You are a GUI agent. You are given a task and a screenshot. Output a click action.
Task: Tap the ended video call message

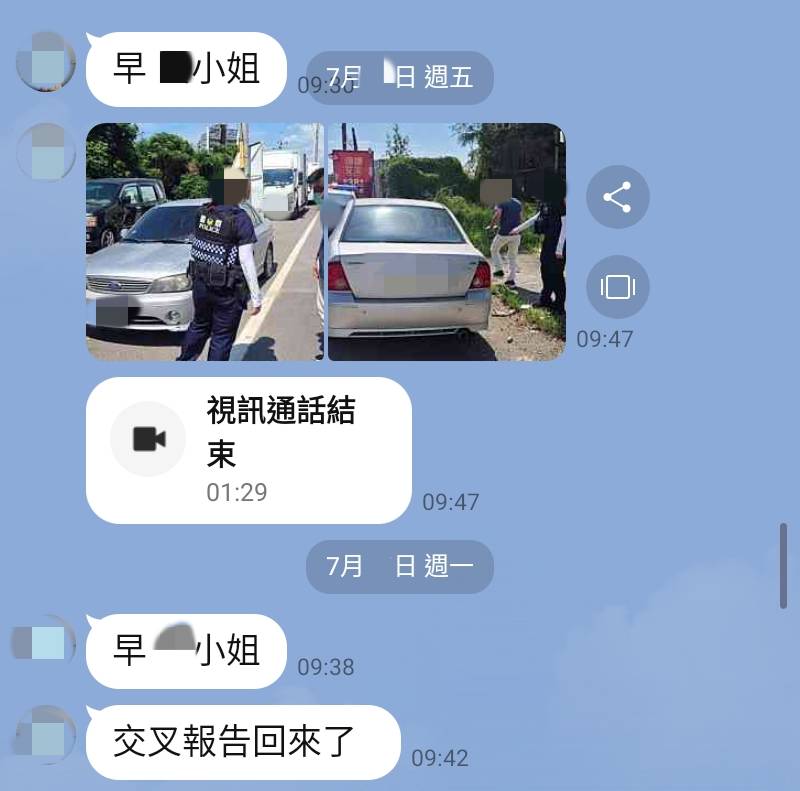coord(249,449)
